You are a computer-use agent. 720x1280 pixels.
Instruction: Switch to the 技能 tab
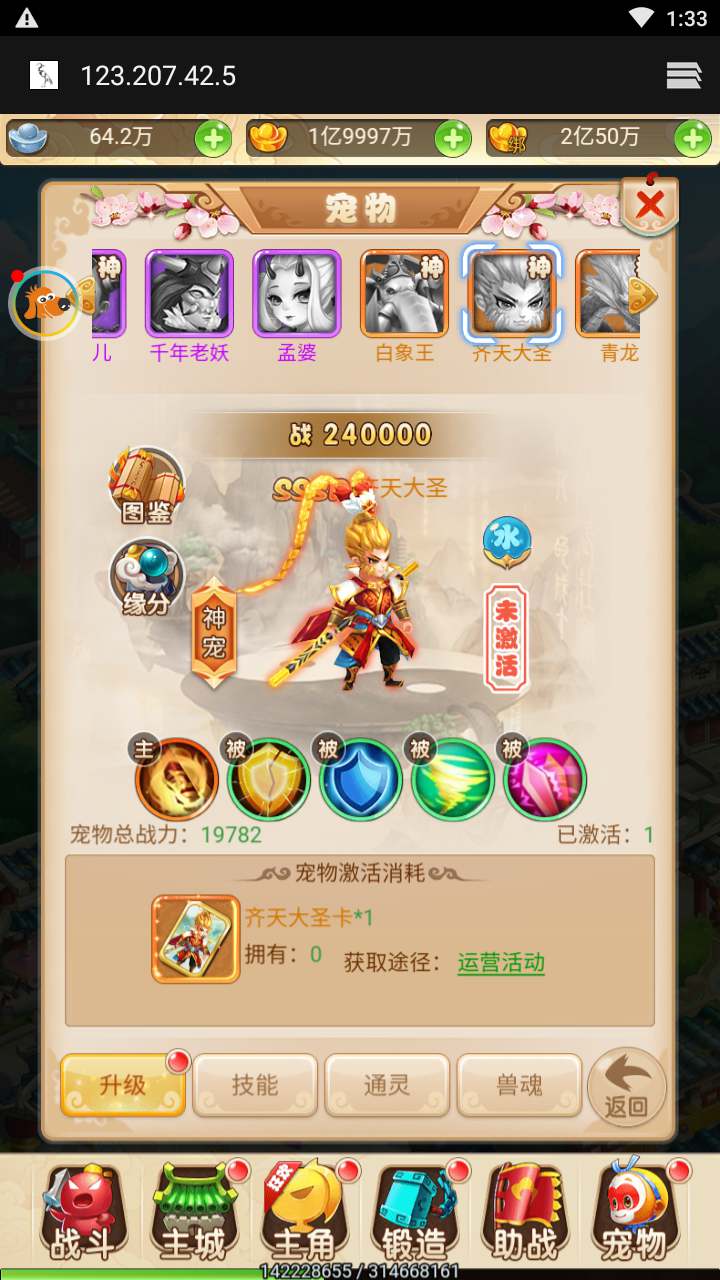coord(255,1085)
